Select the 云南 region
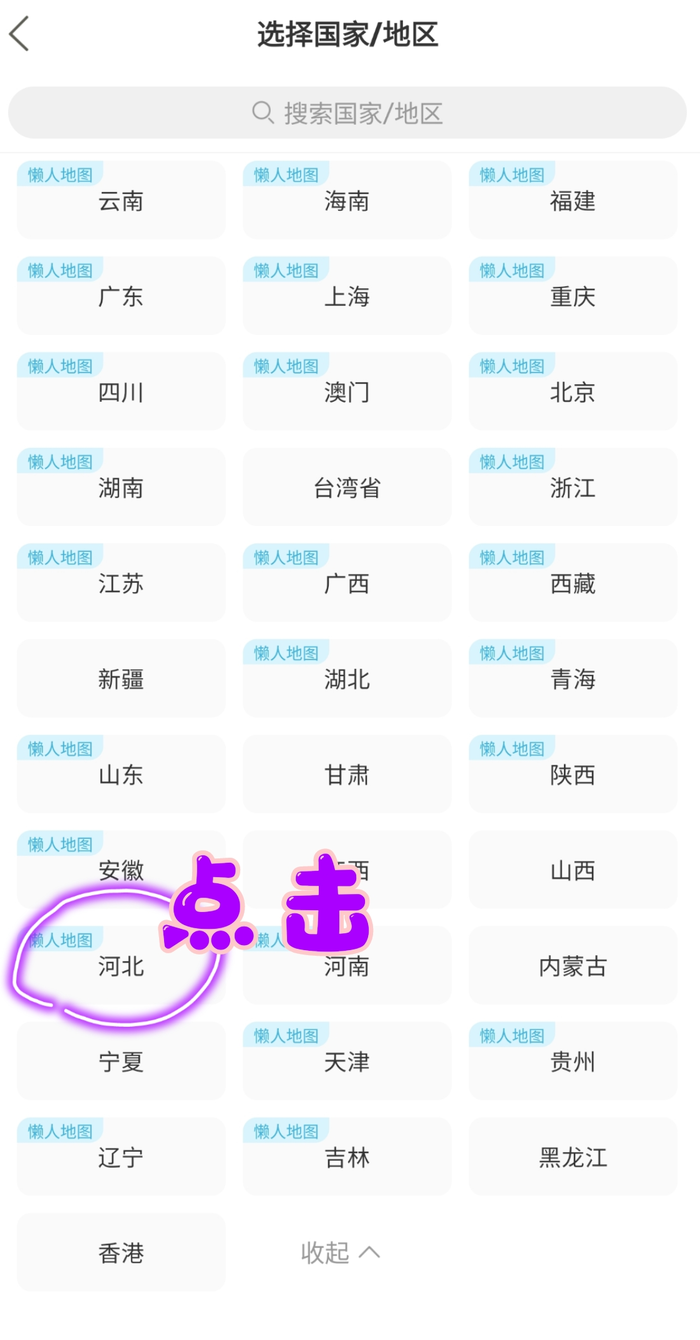 click(121, 201)
